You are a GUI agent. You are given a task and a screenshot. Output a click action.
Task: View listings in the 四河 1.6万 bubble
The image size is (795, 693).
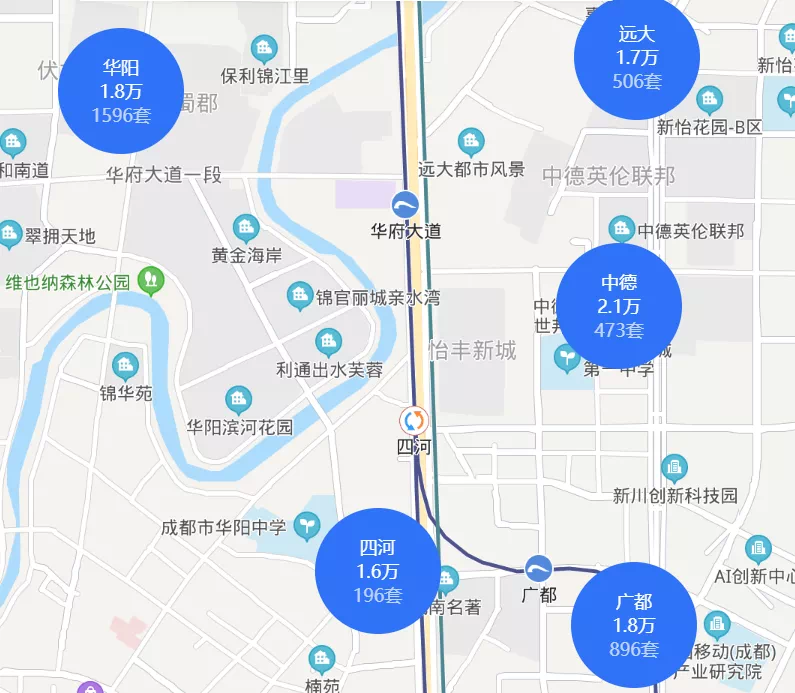tap(377, 571)
